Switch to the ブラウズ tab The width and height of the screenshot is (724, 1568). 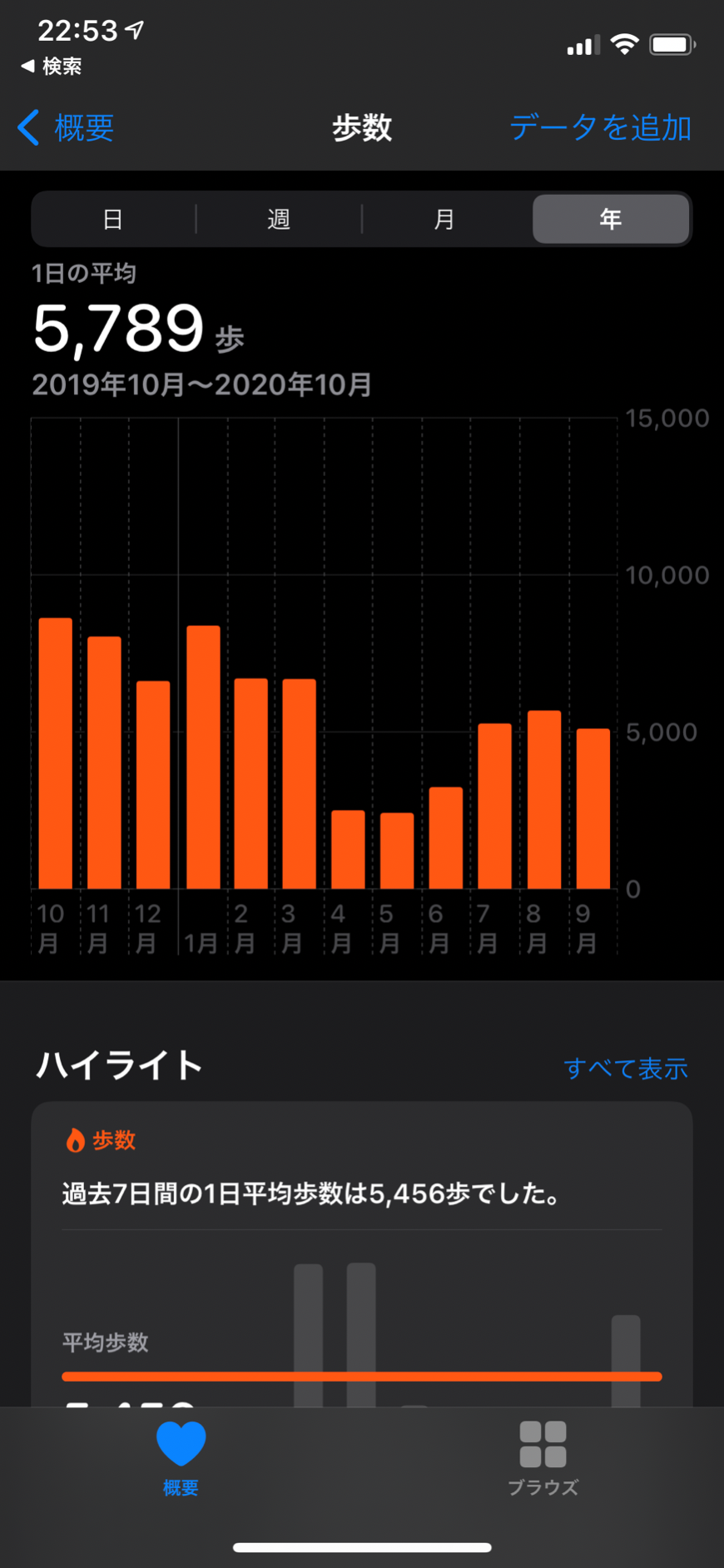coord(543,1458)
